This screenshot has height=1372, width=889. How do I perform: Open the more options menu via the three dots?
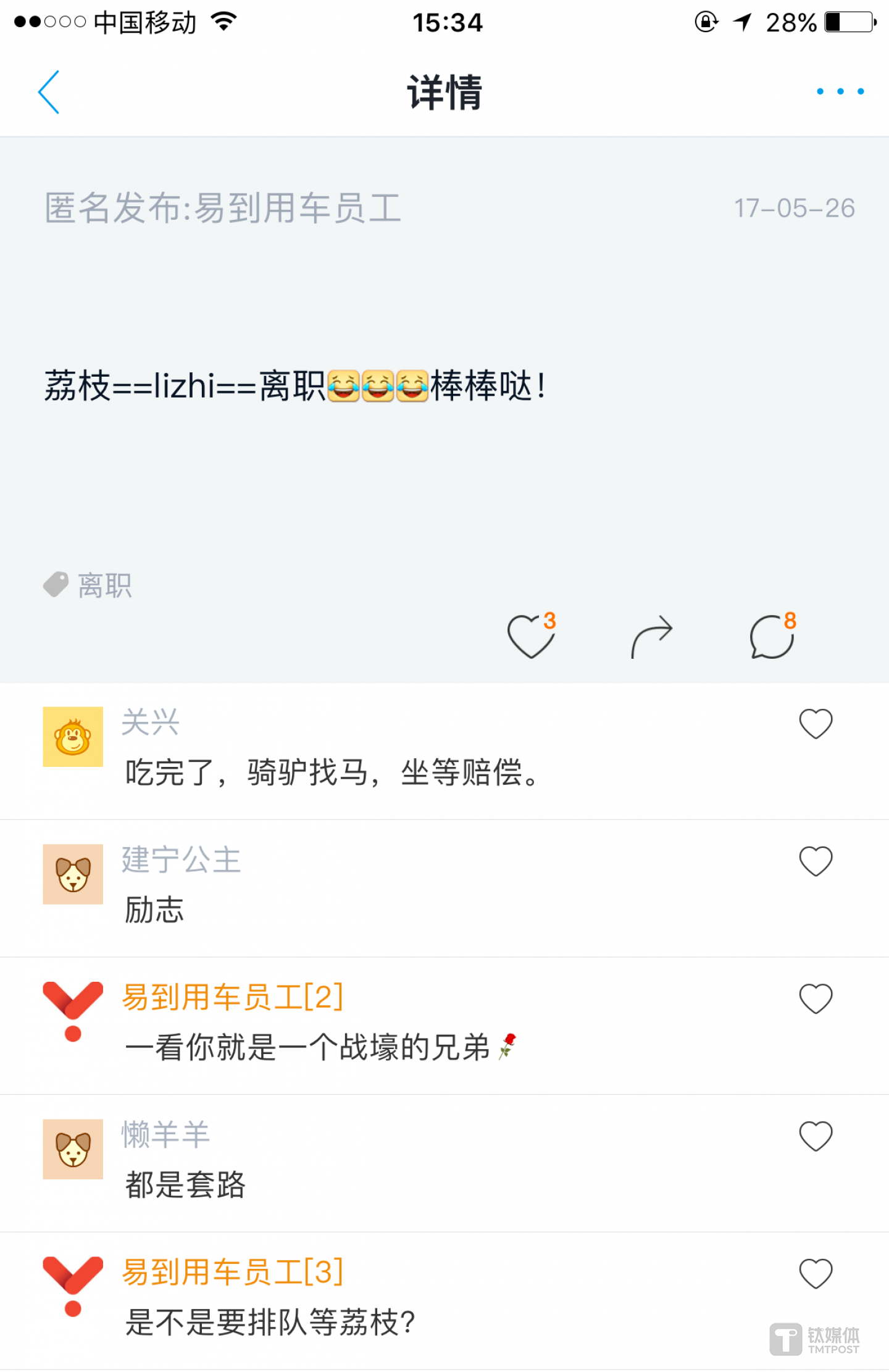tap(840, 91)
